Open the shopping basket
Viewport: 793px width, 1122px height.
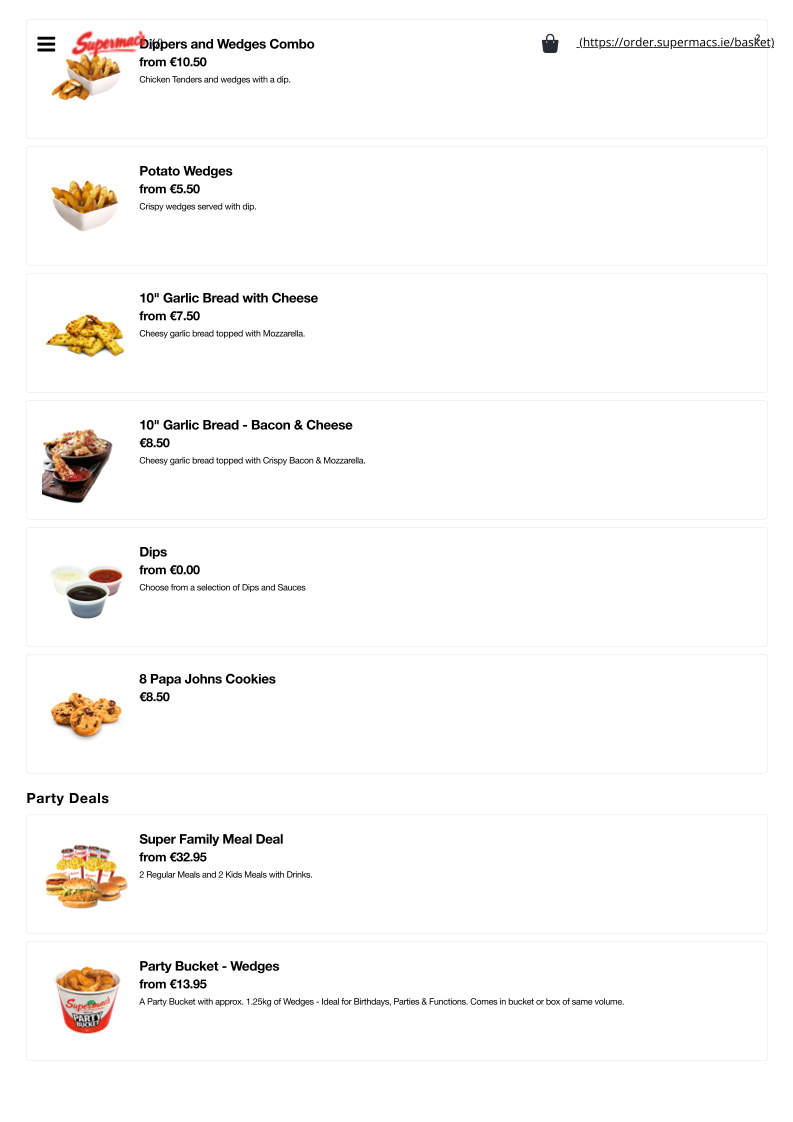[x=550, y=44]
